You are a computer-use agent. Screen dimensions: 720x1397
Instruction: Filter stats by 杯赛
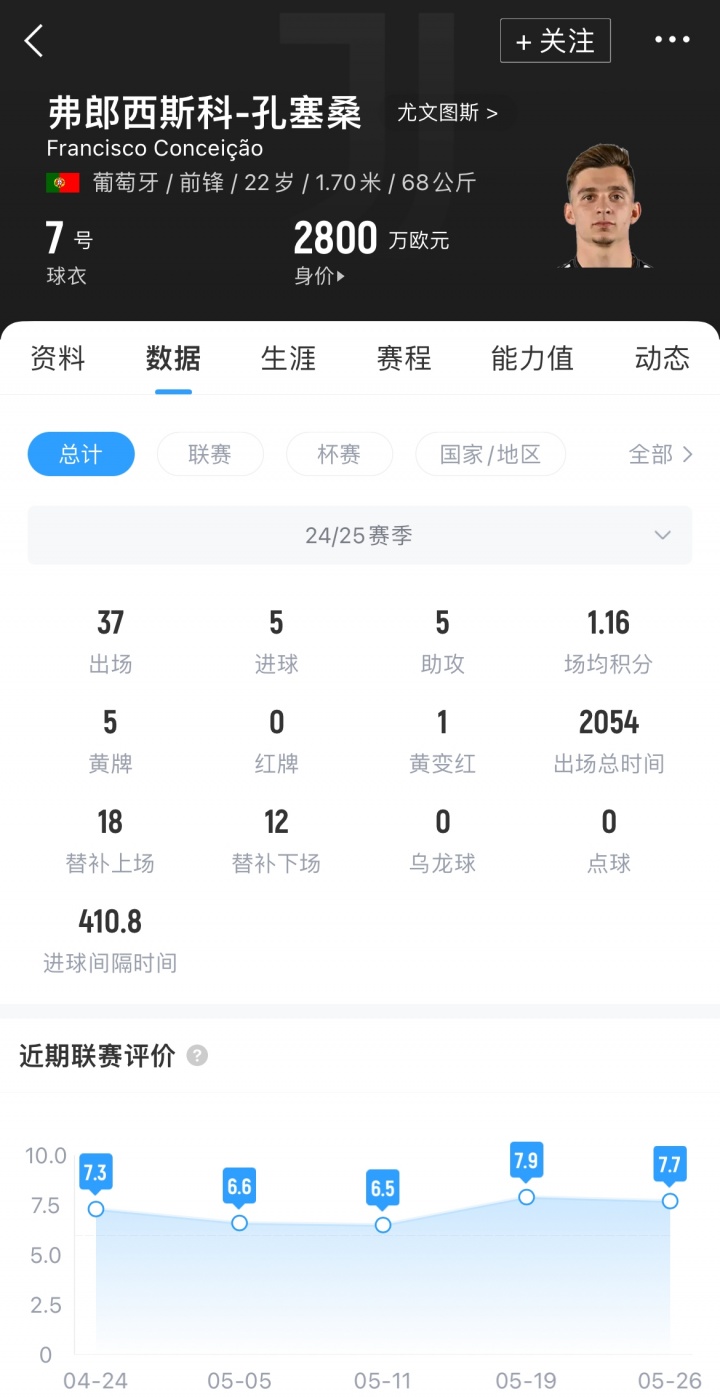click(x=339, y=454)
